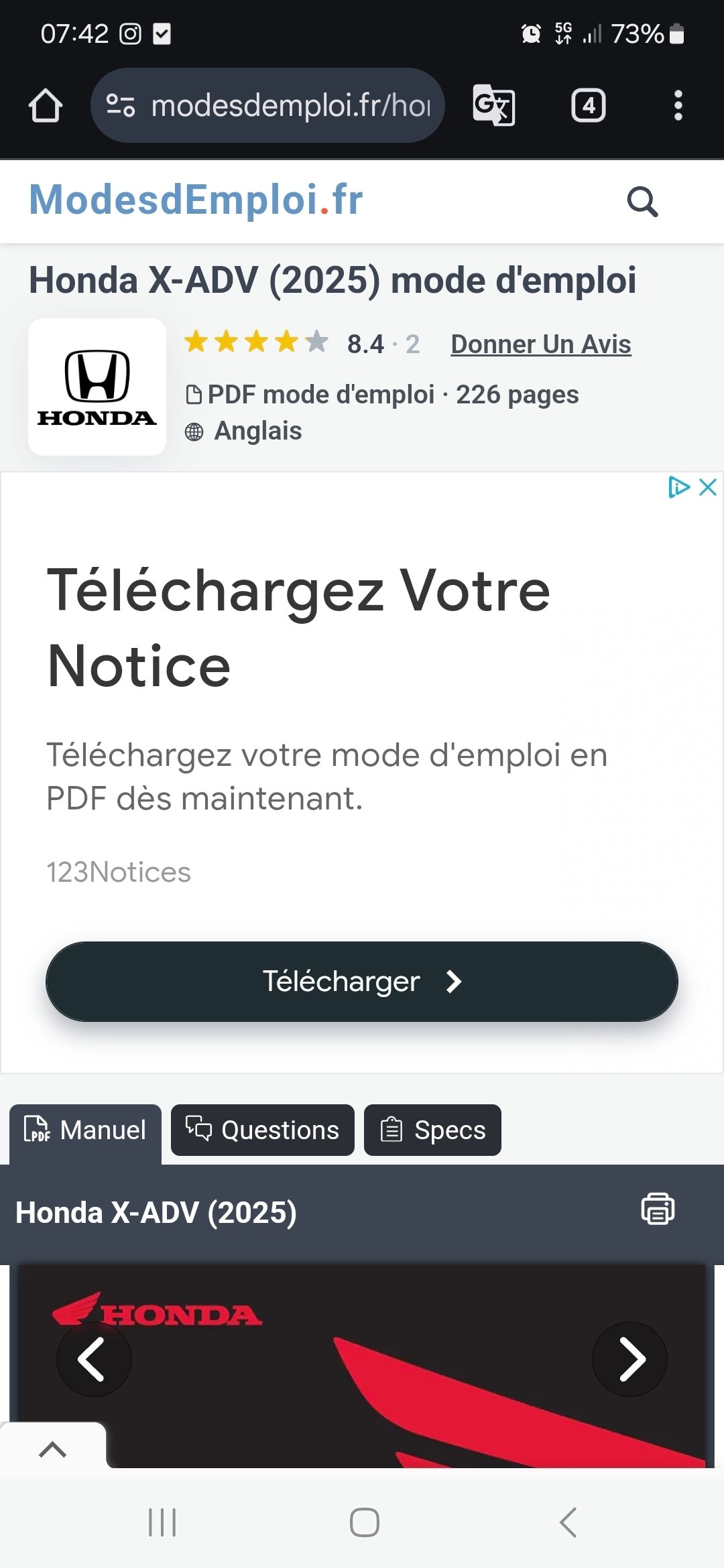Viewport: 724px width, 1568px height.
Task: Open the browser overflow menu
Action: [678, 105]
